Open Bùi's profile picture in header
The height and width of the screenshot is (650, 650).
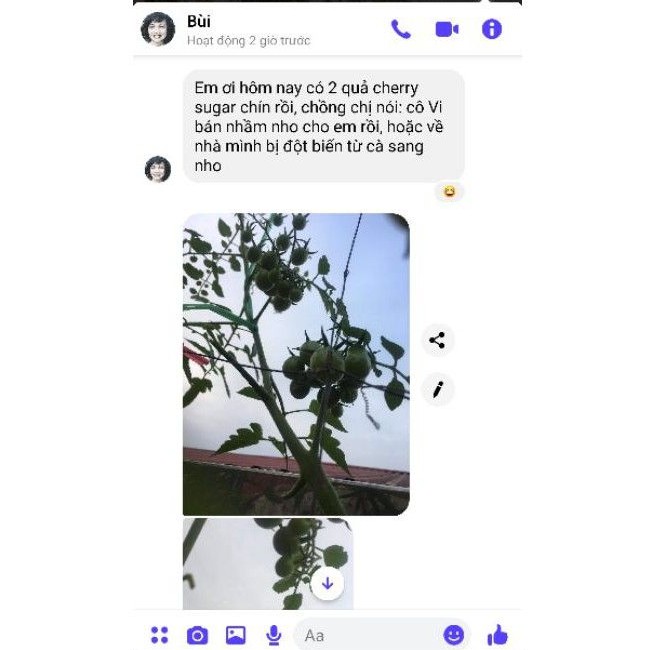click(x=158, y=29)
